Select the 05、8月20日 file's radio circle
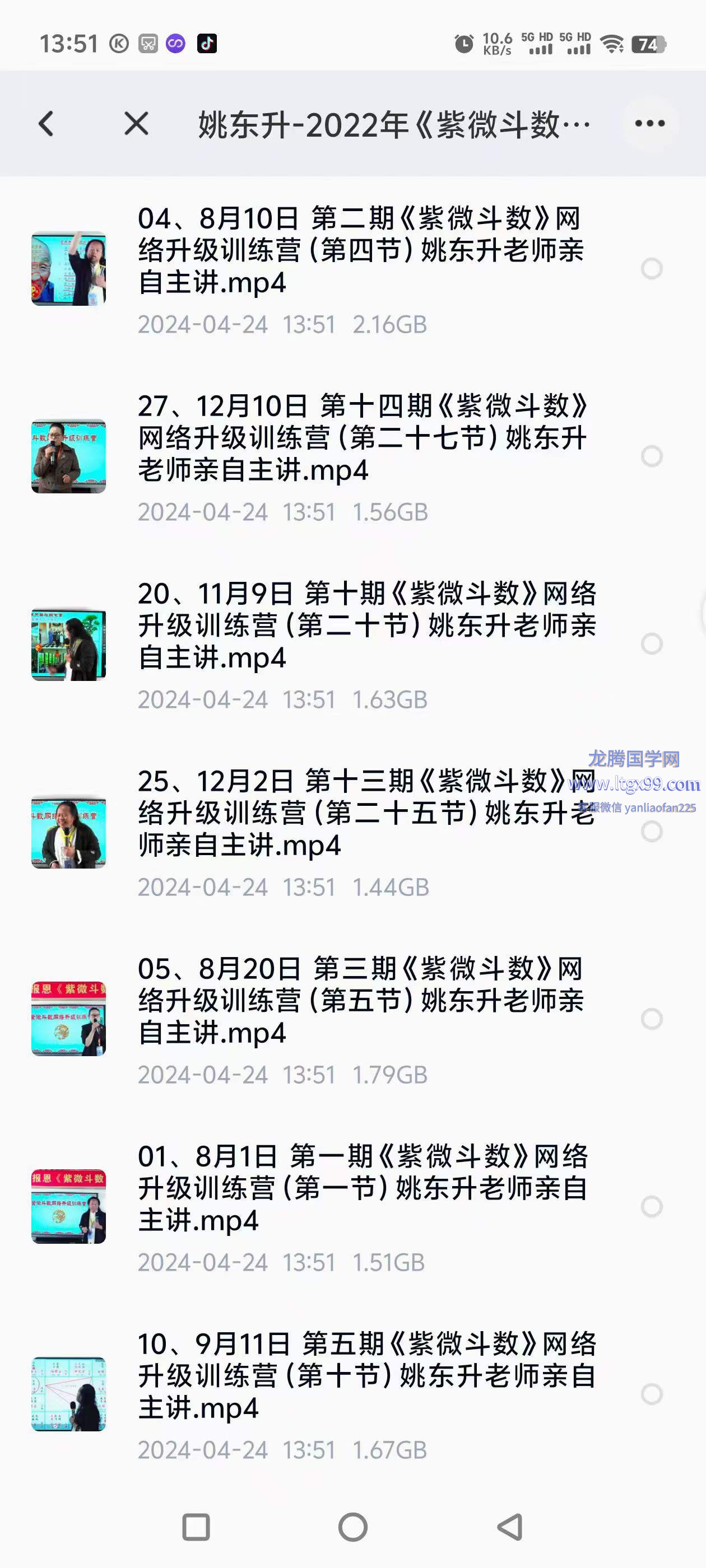Screen dimensions: 706x1568 pos(651,1018)
